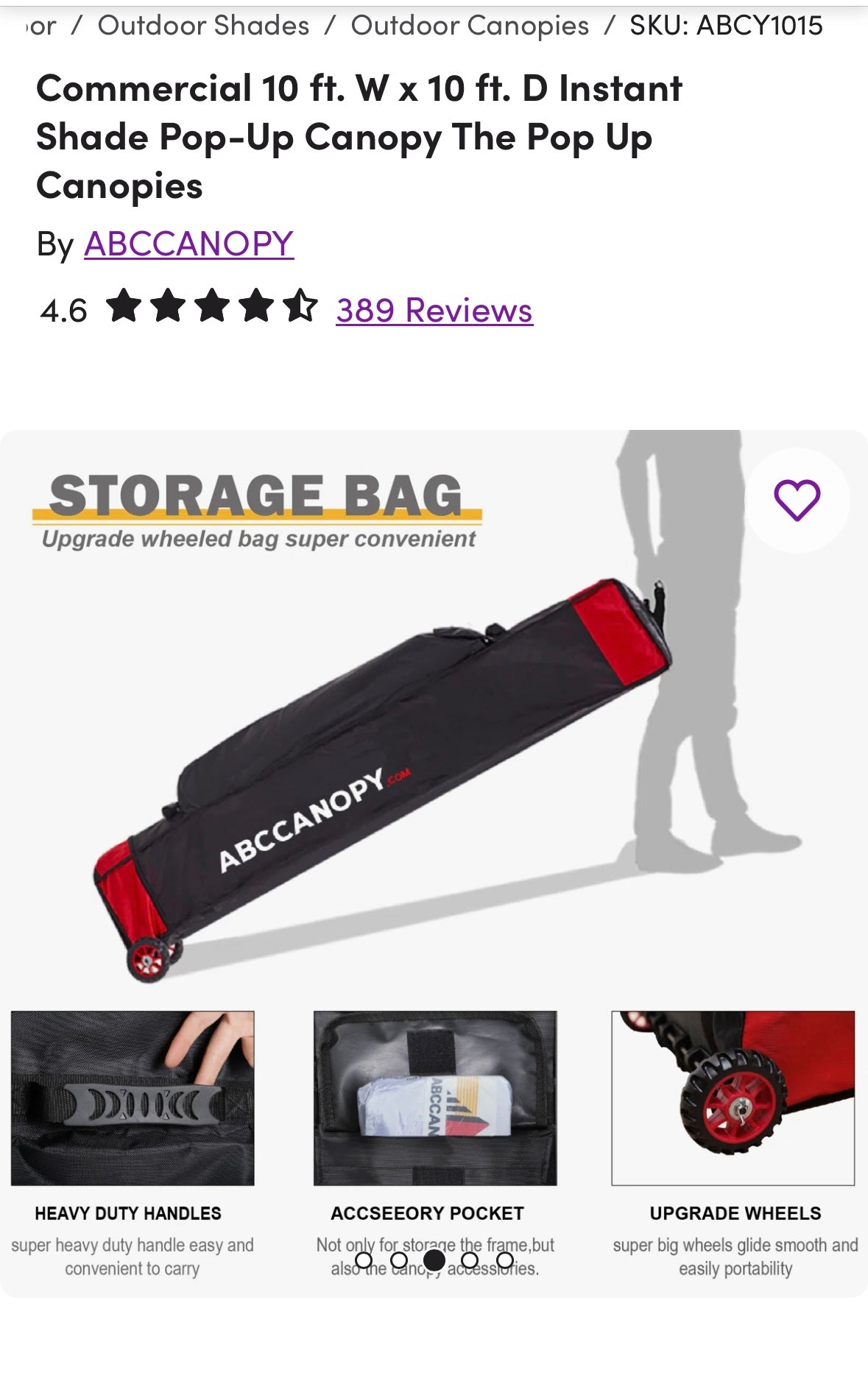Show the fourth carousel image
The width and height of the screenshot is (868, 1381).
470,1260
